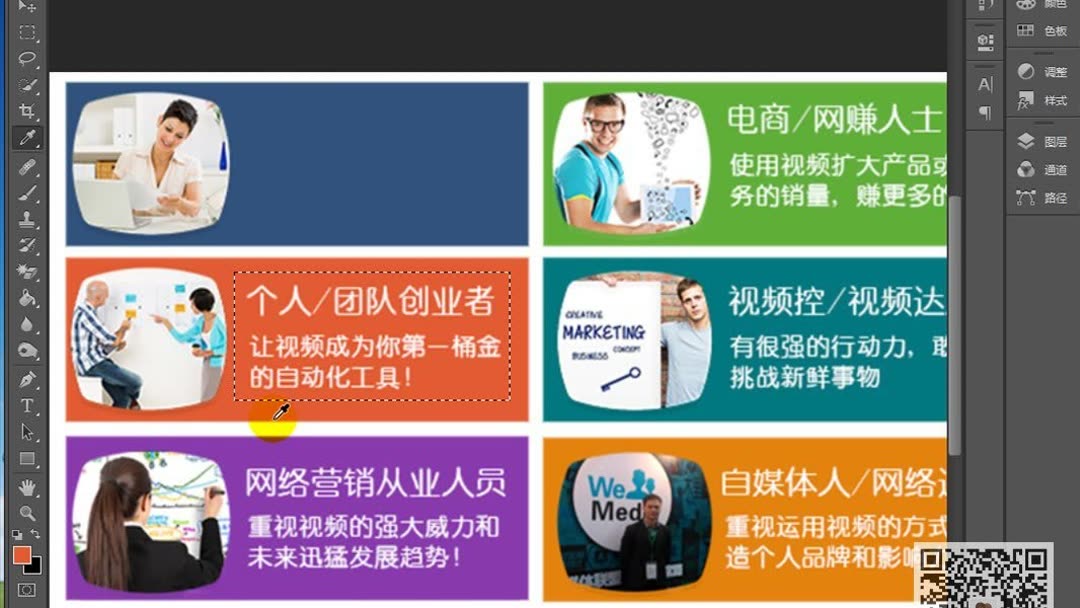Open the 调整 adjustments panel
Viewport: 1080px width, 608px height.
(x=1042, y=72)
